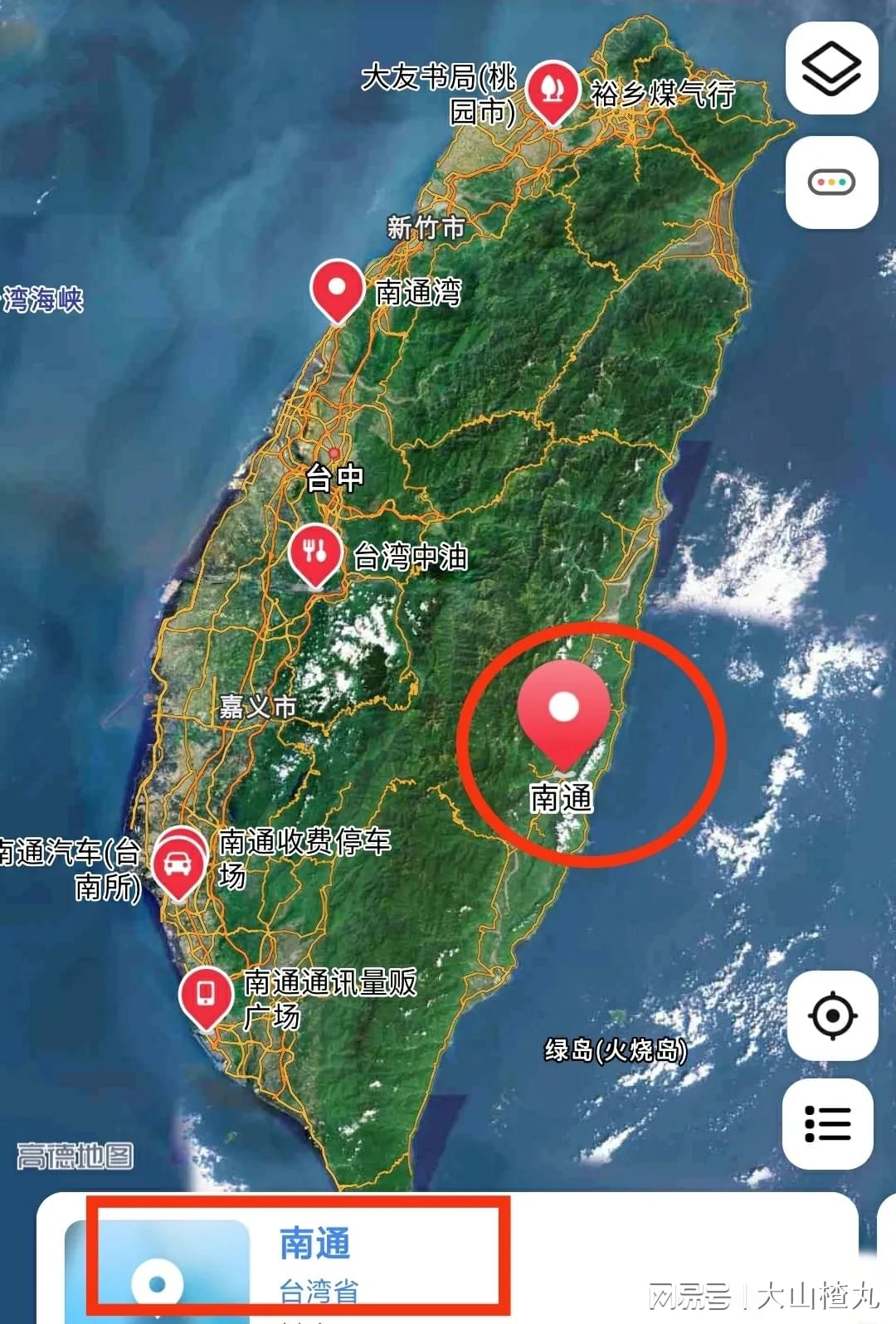The width and height of the screenshot is (896, 1324).
Task: Select the 南通湾 map pin
Action: tap(337, 290)
